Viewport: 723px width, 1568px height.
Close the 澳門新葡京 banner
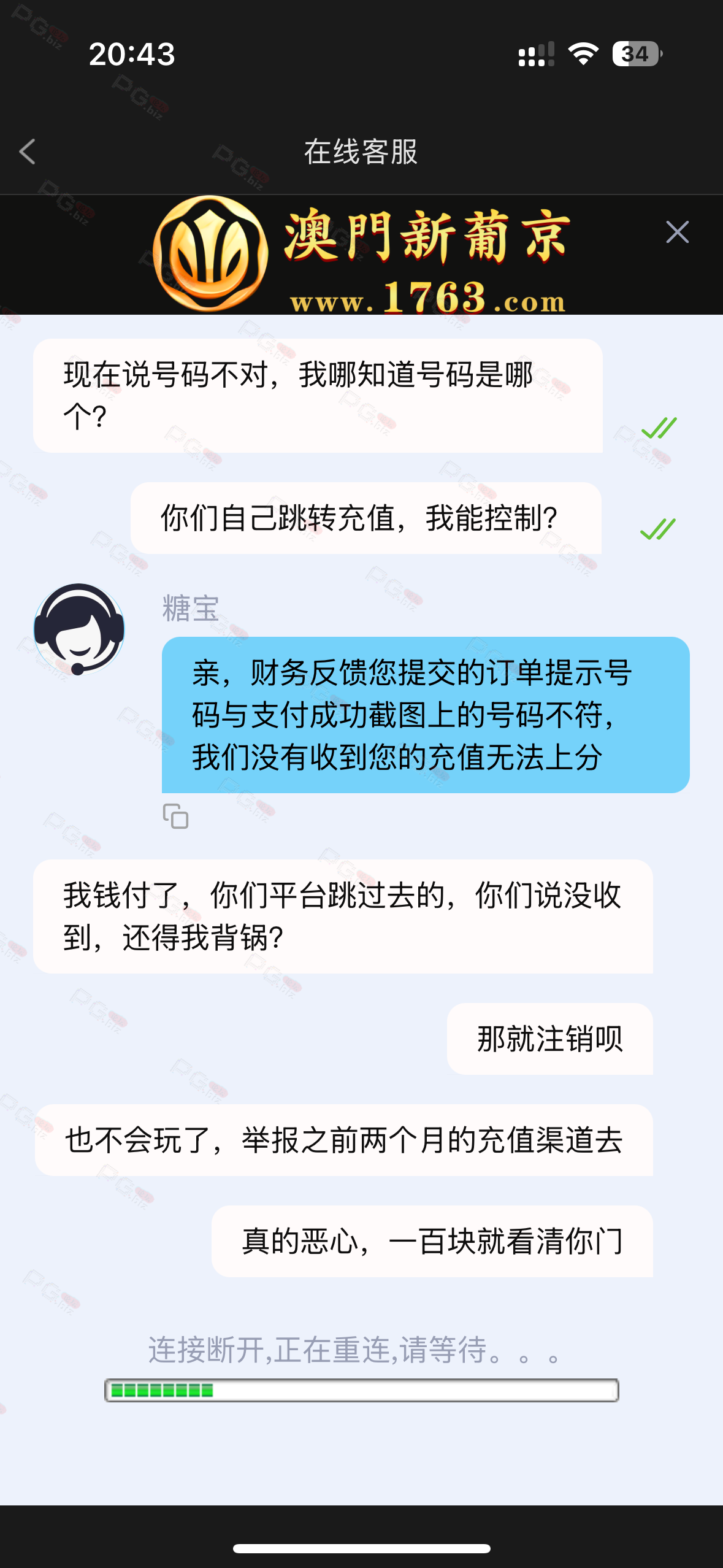[677, 233]
